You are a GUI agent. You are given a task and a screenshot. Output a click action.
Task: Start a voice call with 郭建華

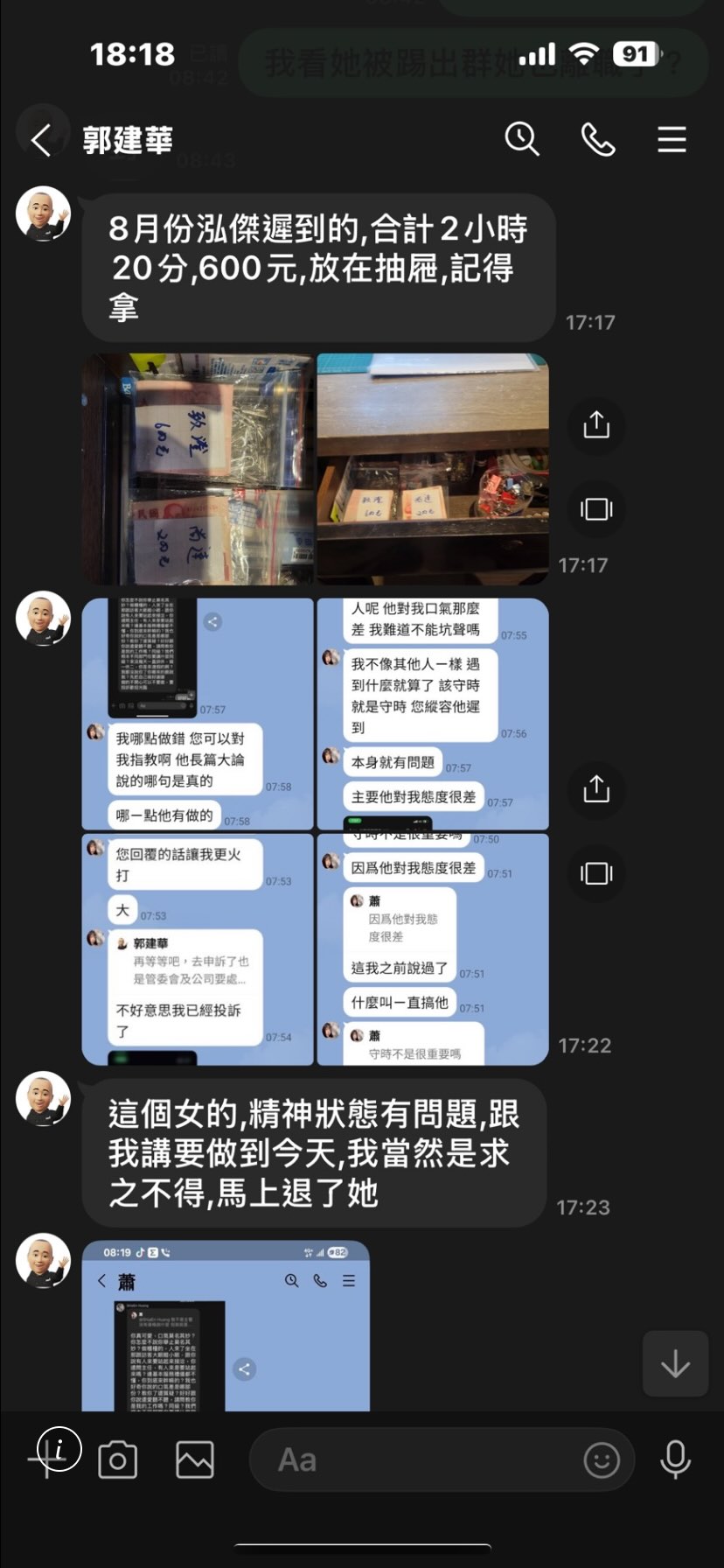pyautogui.click(x=598, y=139)
